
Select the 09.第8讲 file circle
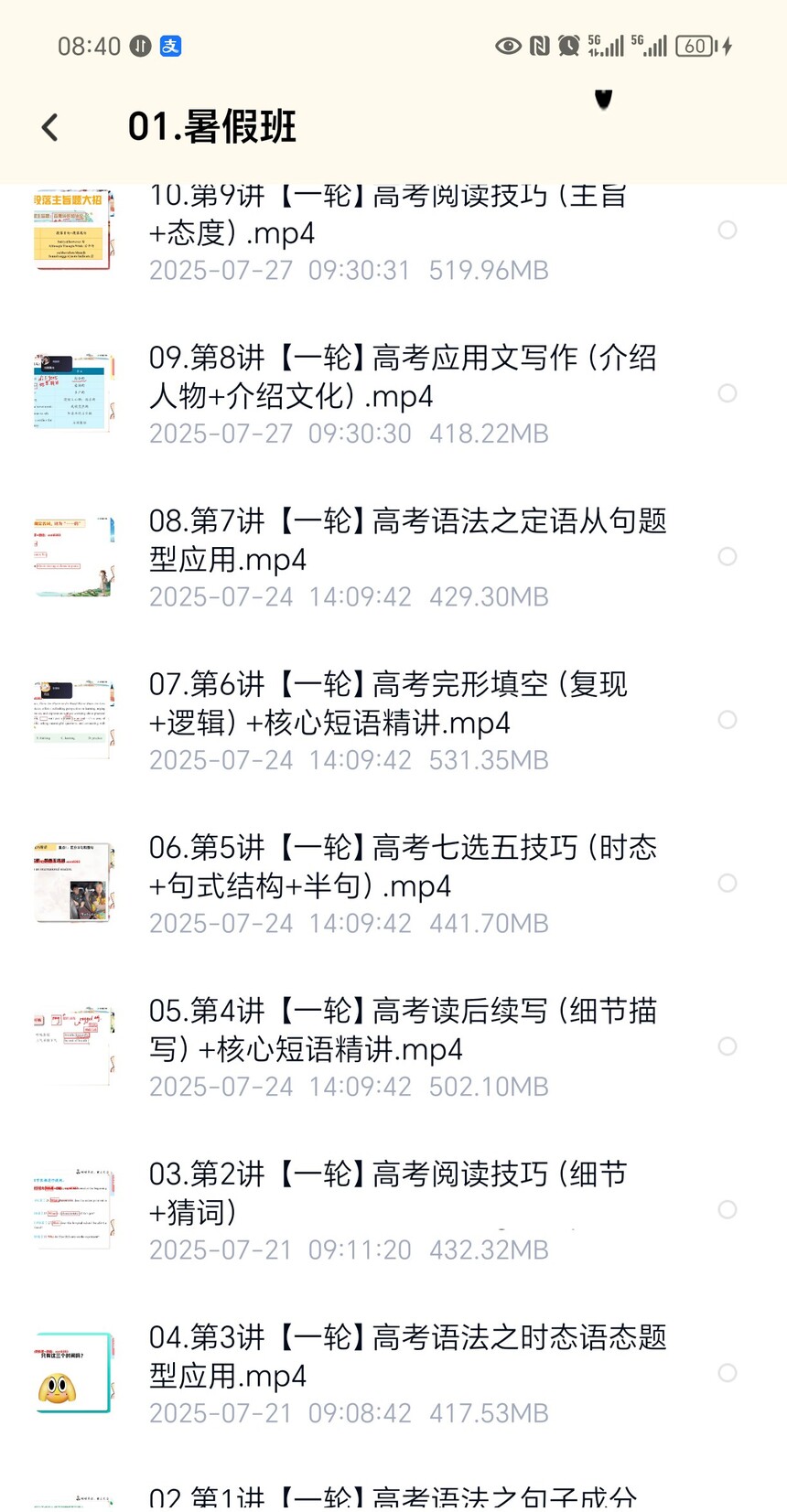728,393
